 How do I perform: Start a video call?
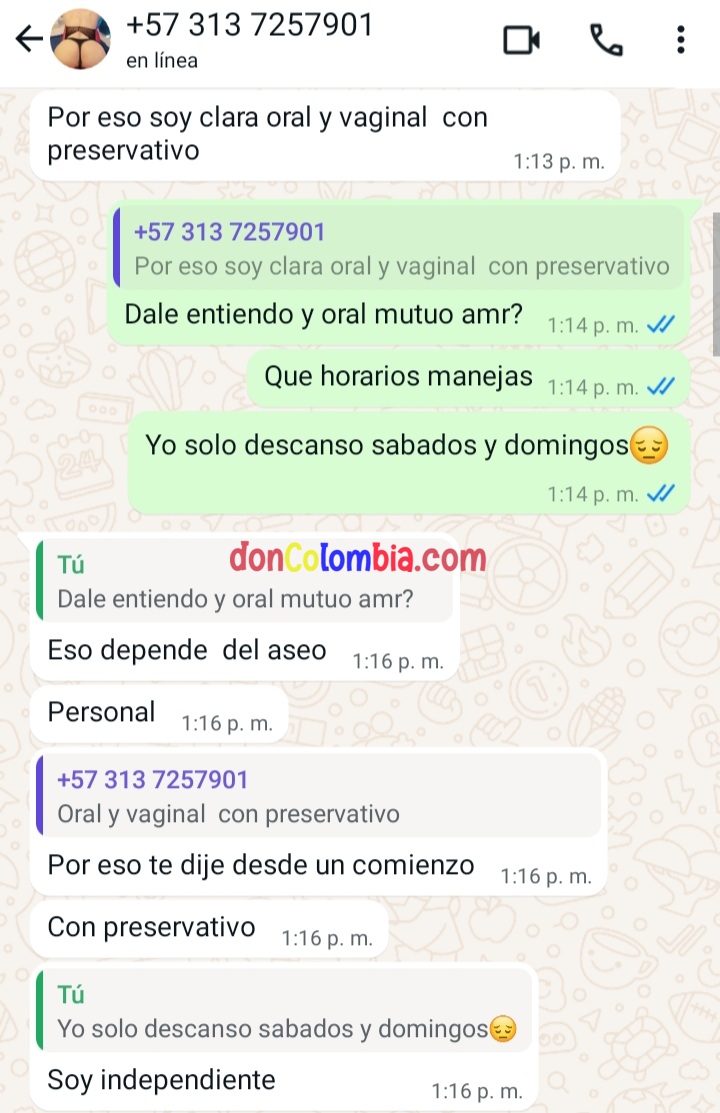coord(521,40)
